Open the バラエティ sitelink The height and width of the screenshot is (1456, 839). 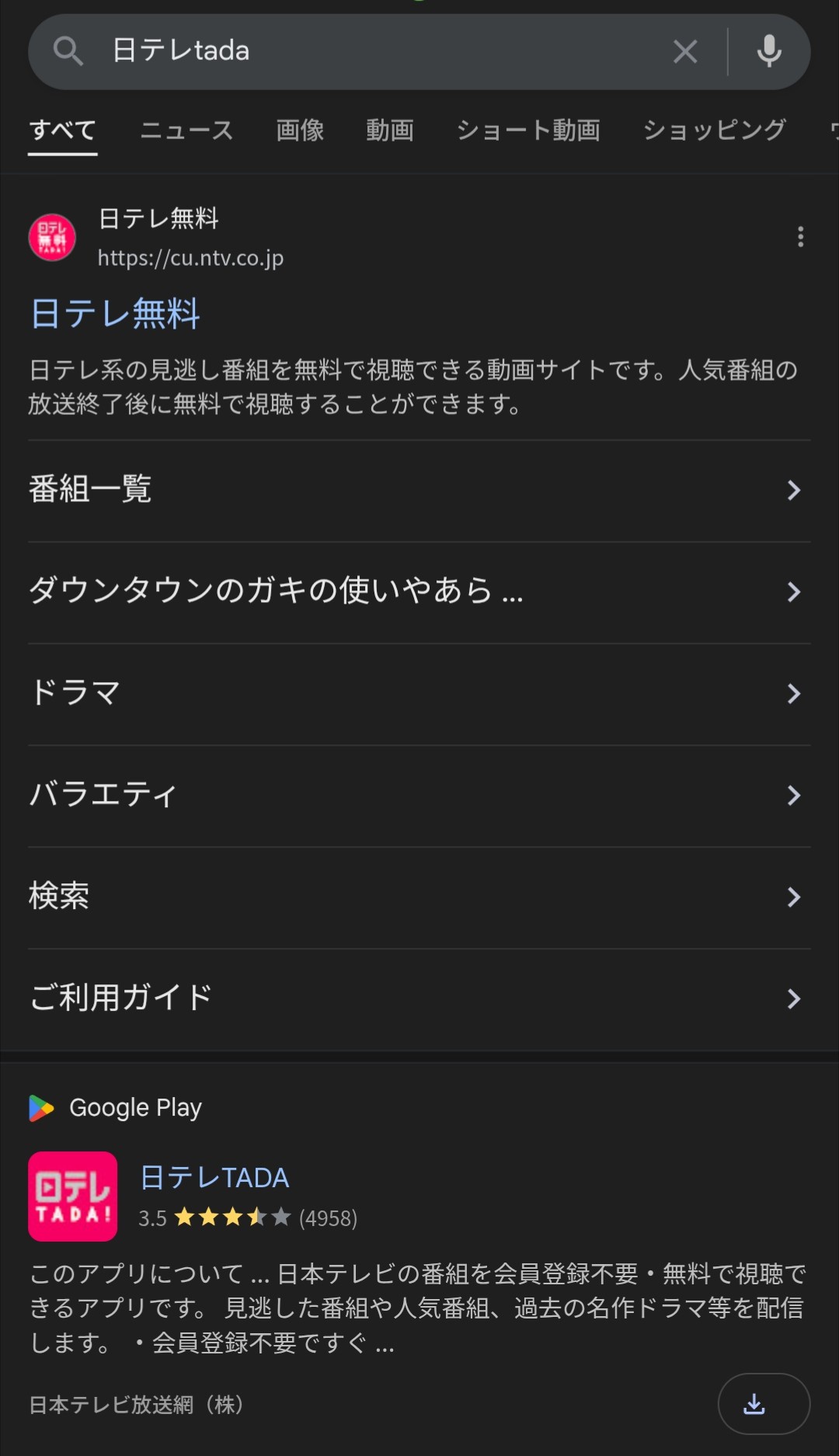click(419, 796)
